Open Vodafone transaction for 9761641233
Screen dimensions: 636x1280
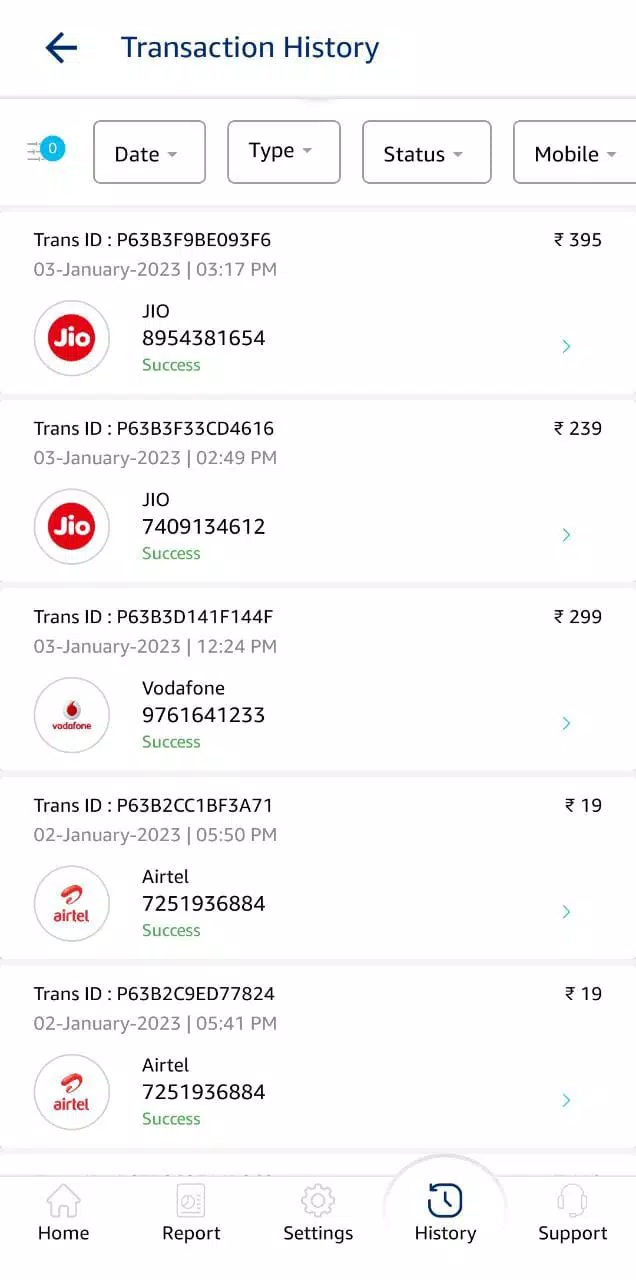tap(318, 679)
